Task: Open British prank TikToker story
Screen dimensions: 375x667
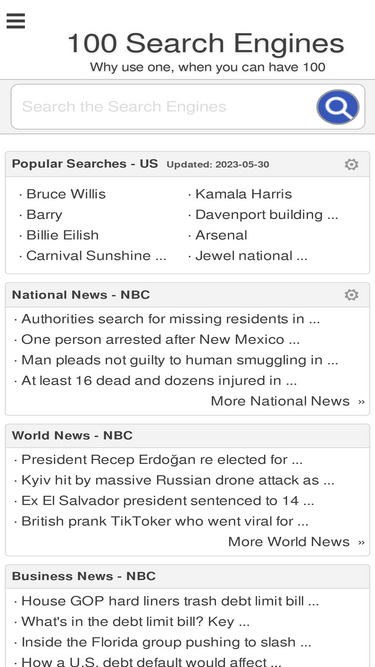Action: coord(165,521)
